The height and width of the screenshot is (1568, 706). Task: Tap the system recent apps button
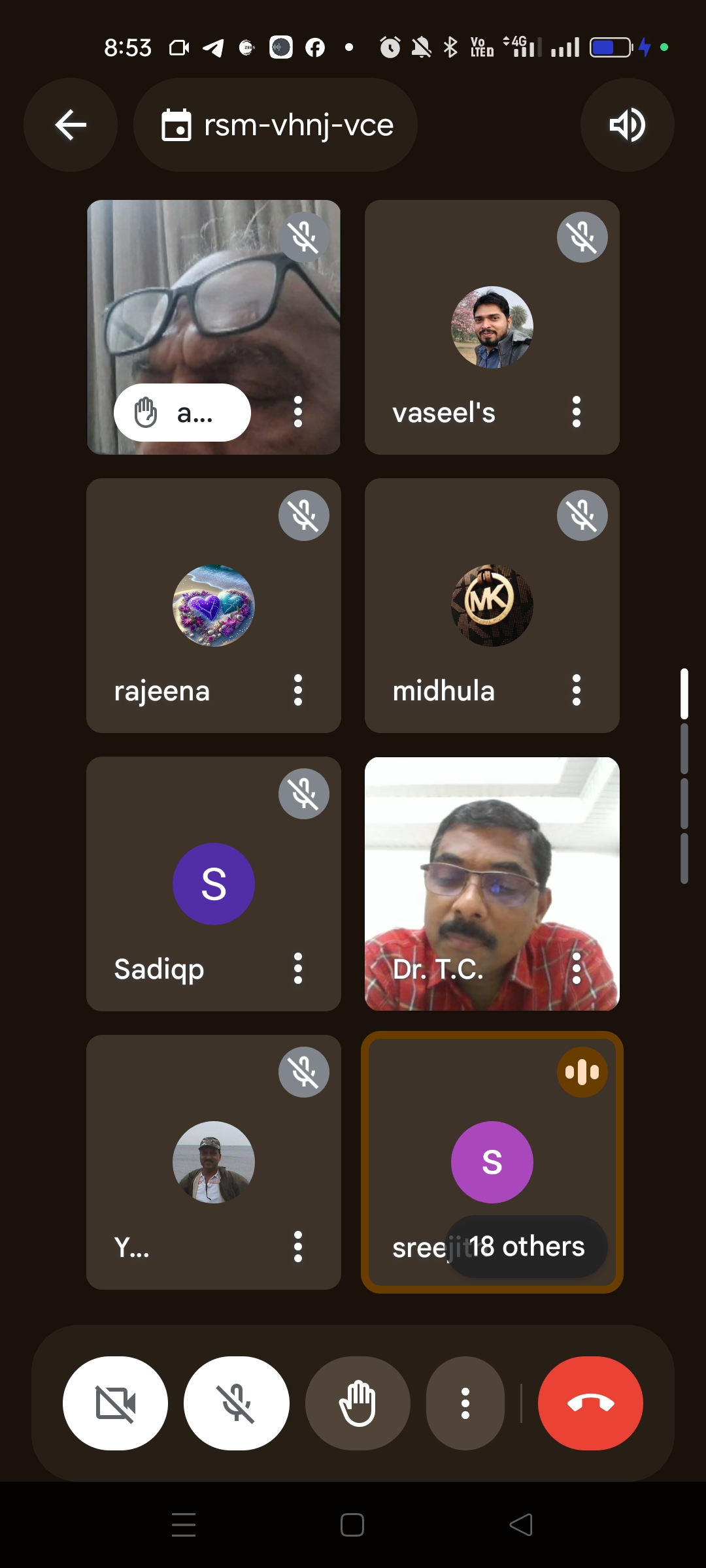pos(184,1525)
